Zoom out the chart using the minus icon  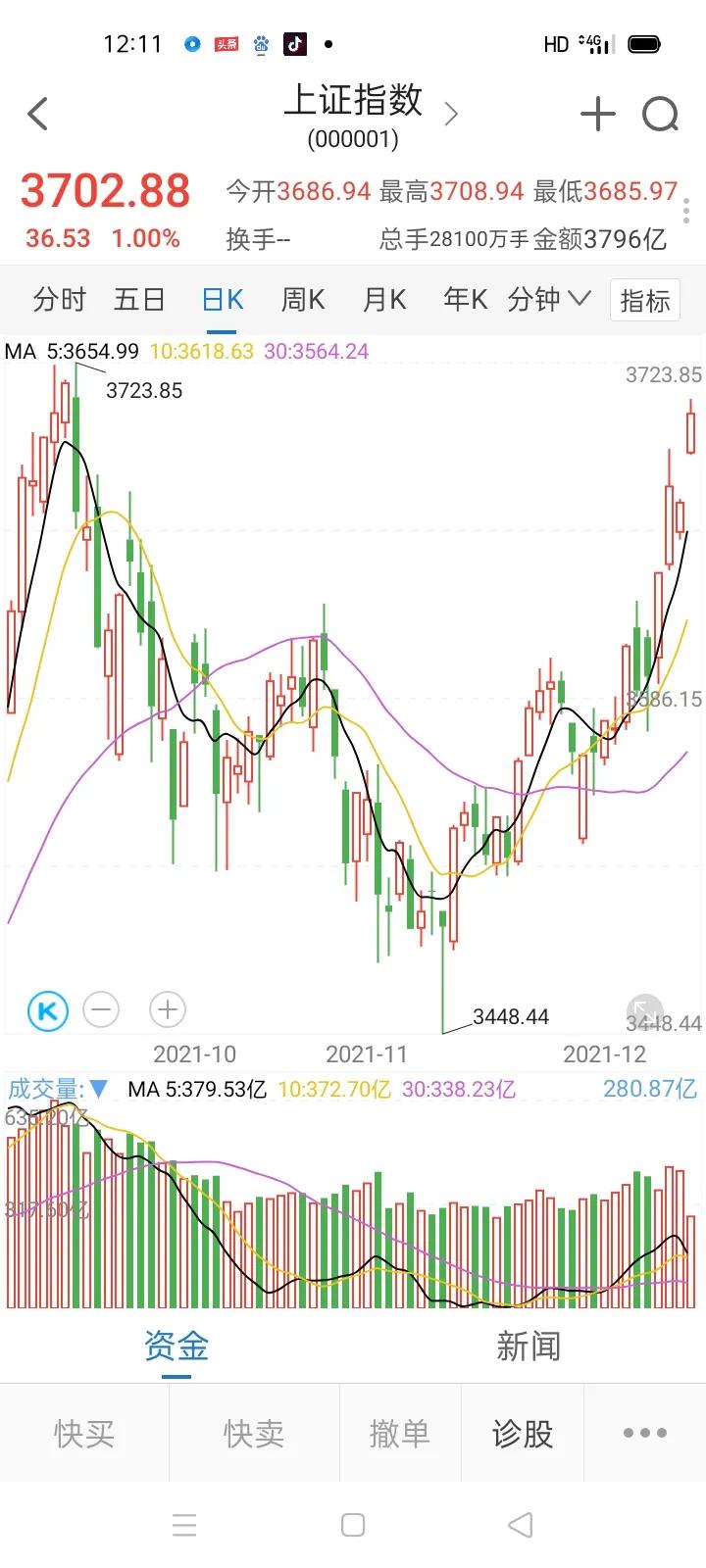102,1009
